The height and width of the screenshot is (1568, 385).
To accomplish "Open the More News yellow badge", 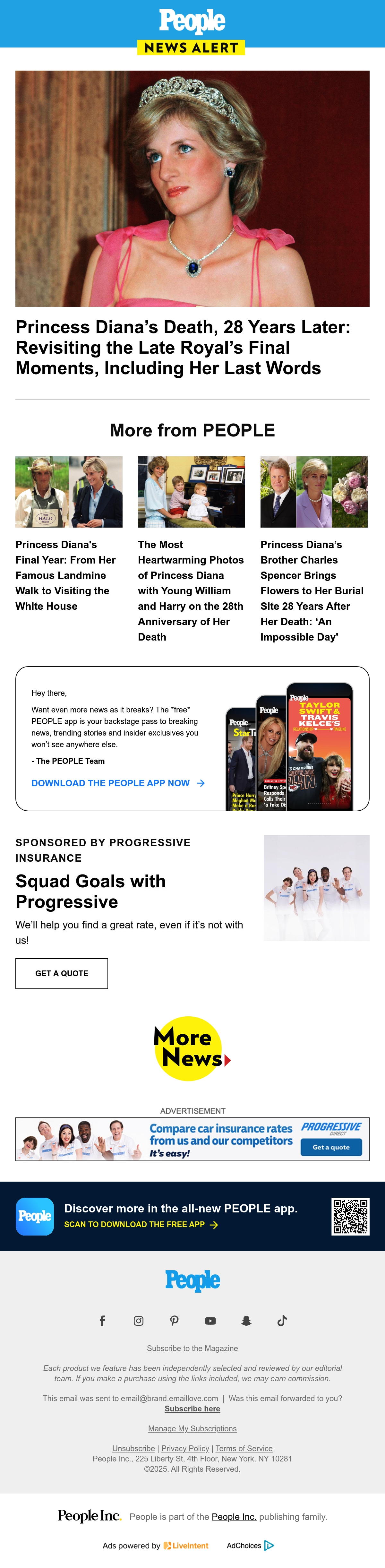I will (192, 1049).
